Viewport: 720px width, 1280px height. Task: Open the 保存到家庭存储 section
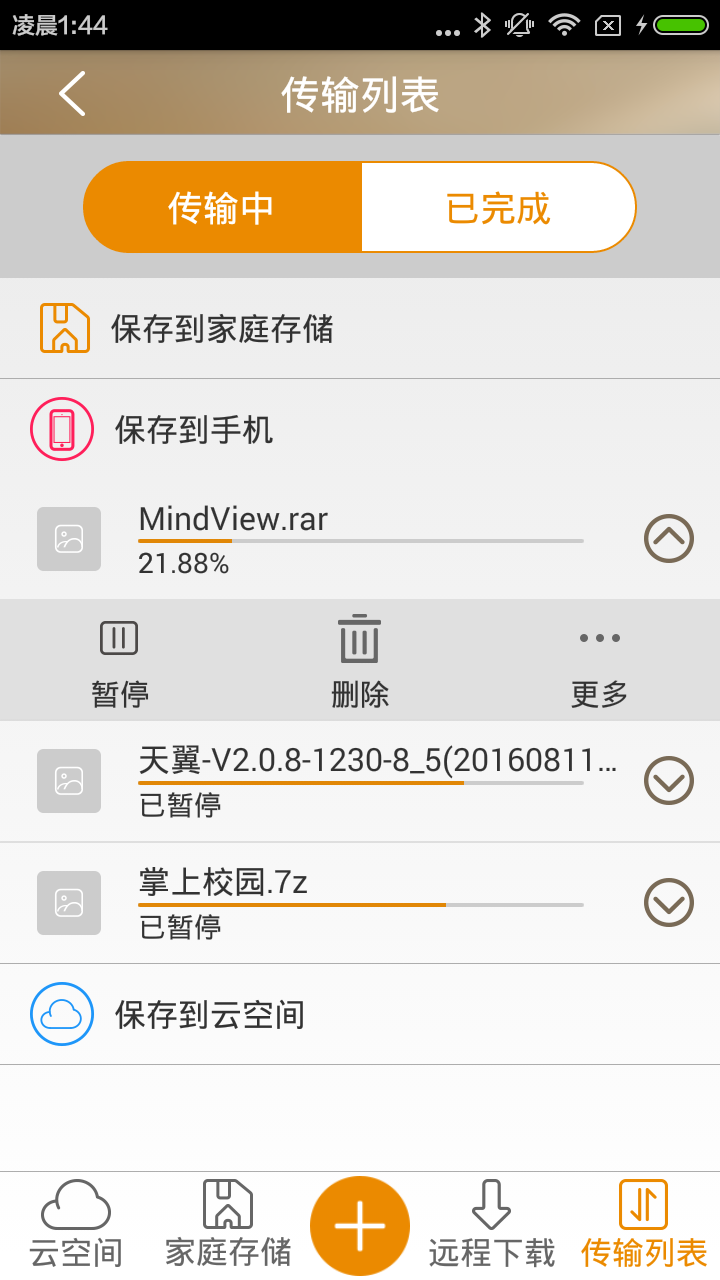[x=360, y=329]
